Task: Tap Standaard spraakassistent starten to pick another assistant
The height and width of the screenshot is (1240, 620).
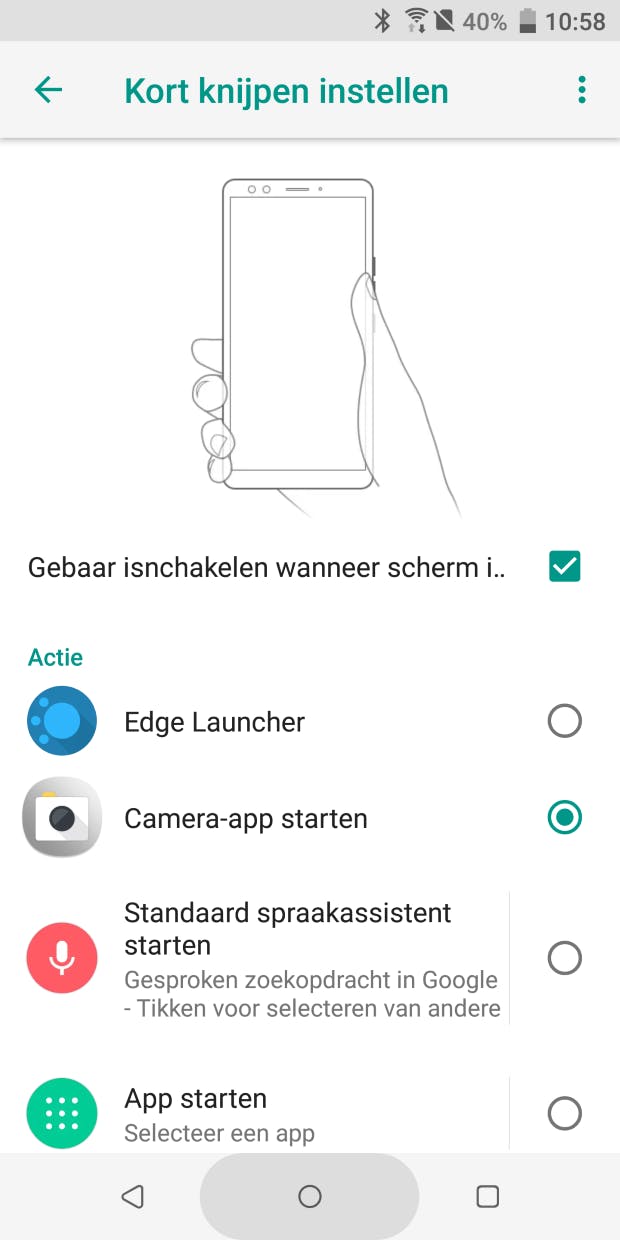Action: click(310, 958)
